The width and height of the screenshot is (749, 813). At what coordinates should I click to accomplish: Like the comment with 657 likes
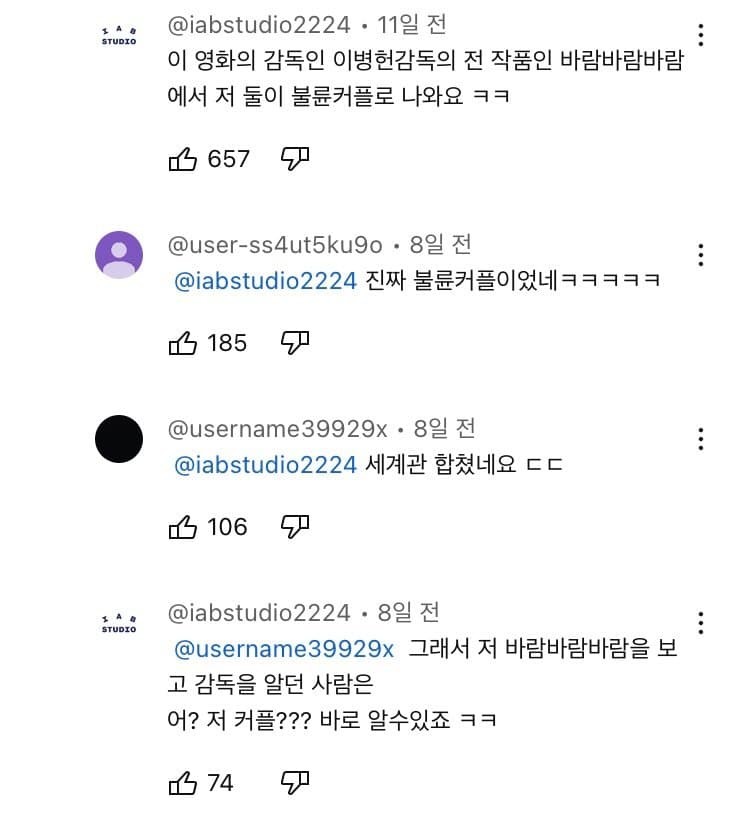[182, 159]
